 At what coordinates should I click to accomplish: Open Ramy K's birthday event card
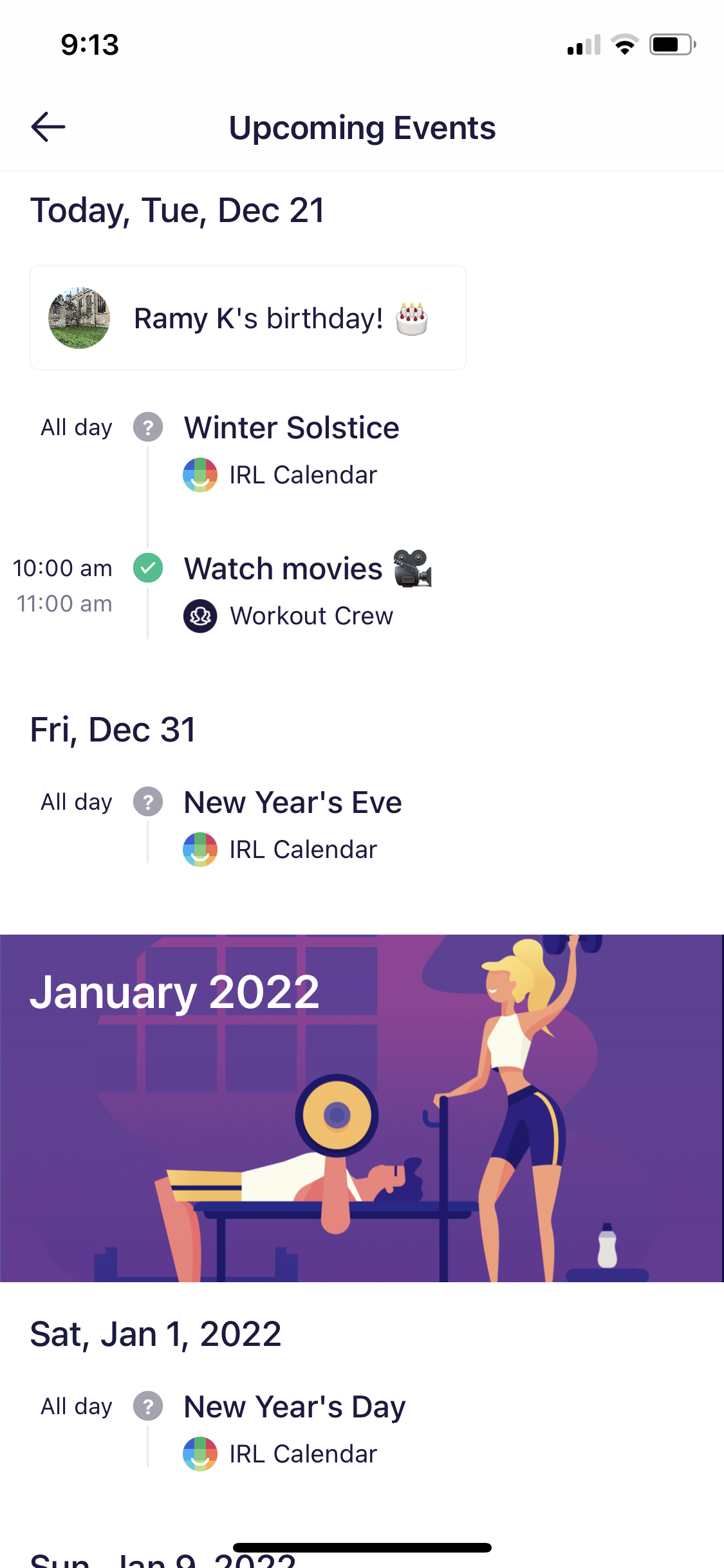(x=246, y=317)
